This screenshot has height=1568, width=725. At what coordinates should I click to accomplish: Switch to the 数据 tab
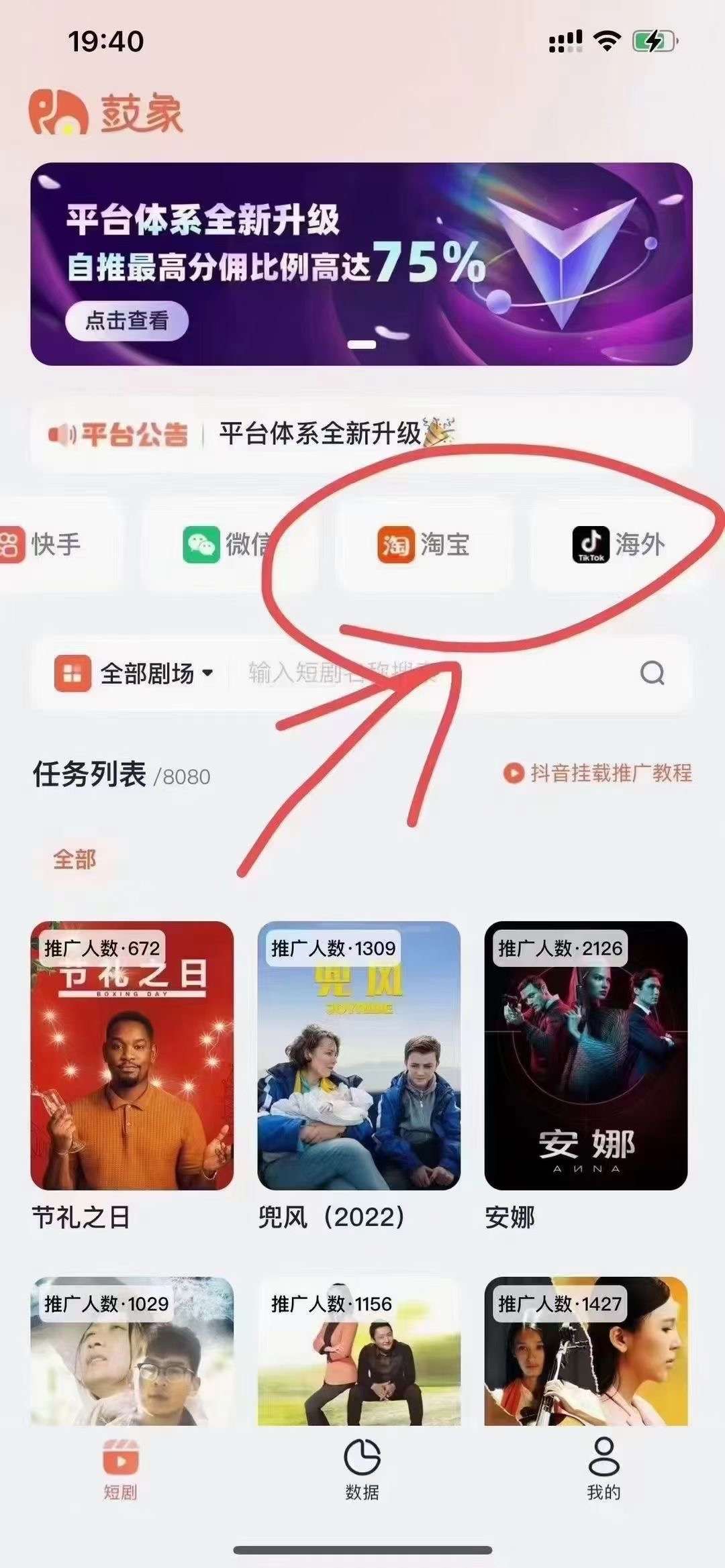click(362, 1471)
